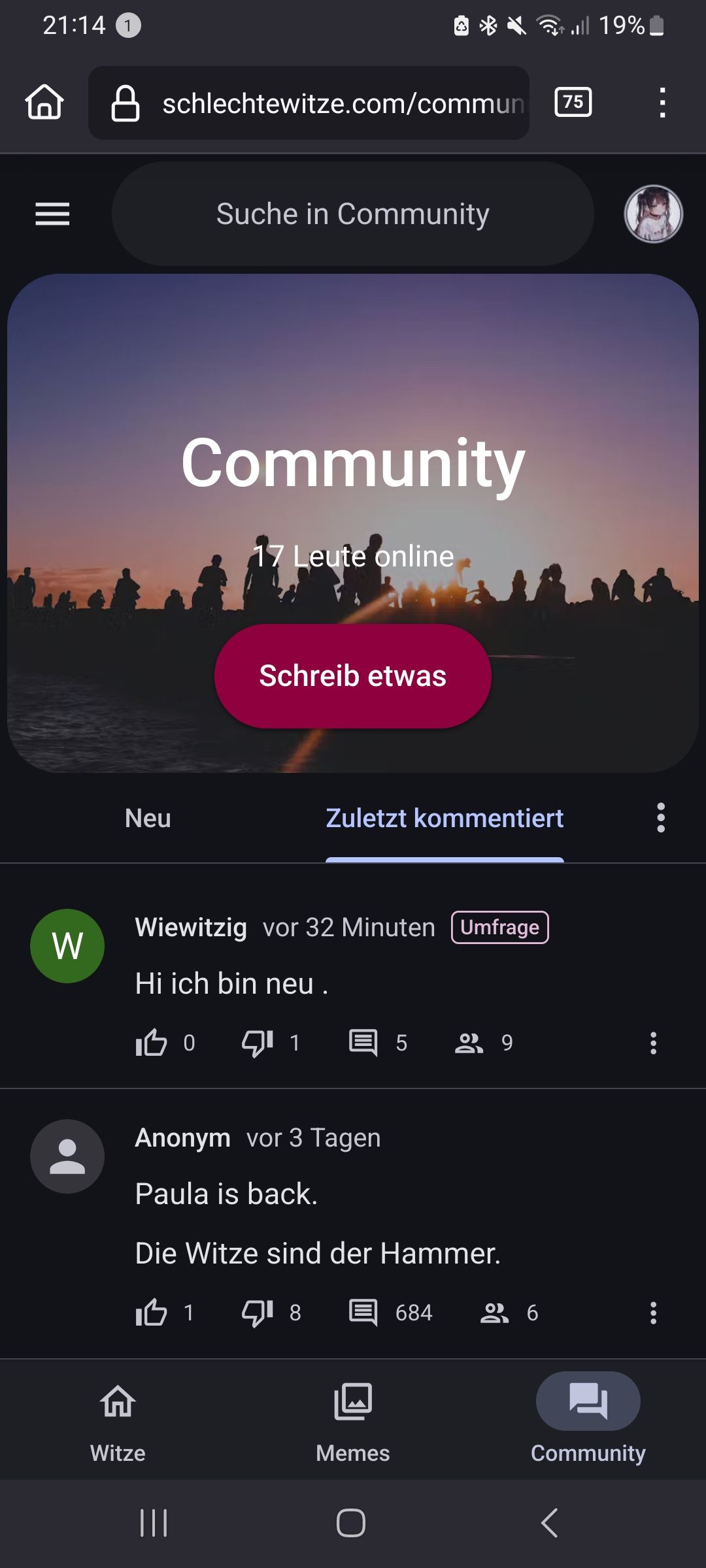Viewport: 706px width, 1568px height.
Task: Like Wiewitzig's post
Action: (152, 1043)
